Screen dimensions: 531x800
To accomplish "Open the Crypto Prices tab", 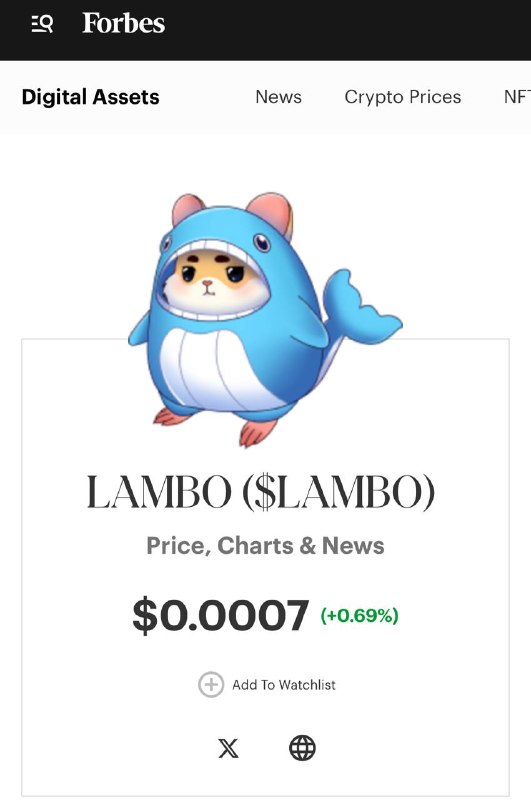I will [x=402, y=97].
